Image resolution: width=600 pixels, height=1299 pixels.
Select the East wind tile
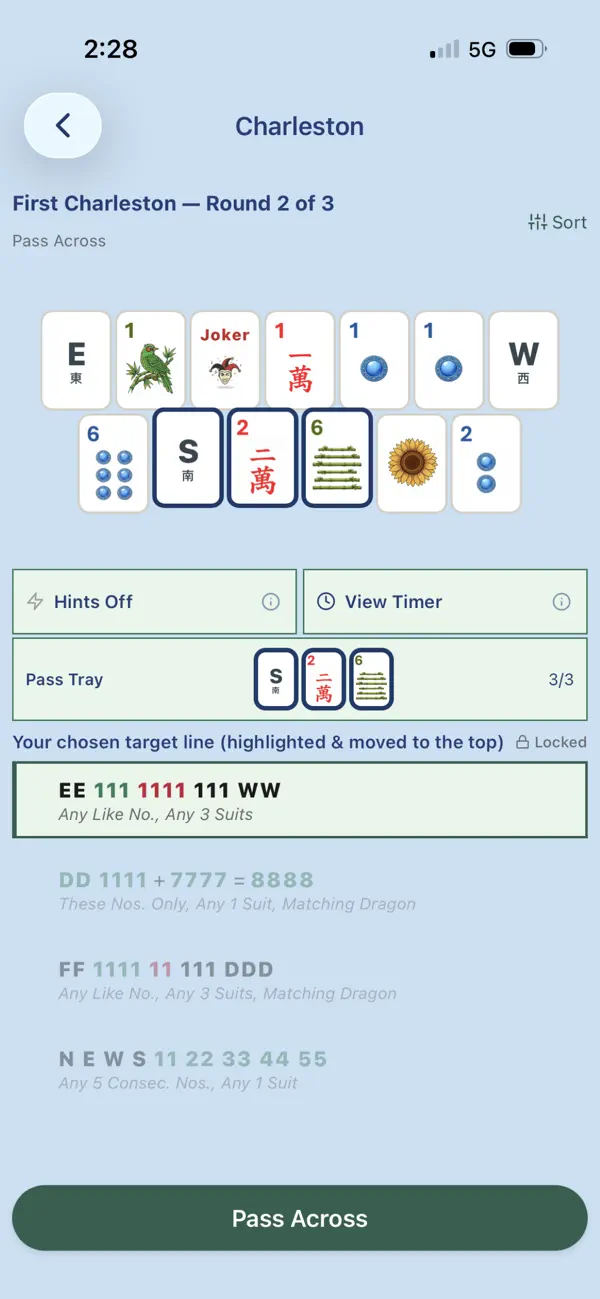(x=76, y=360)
